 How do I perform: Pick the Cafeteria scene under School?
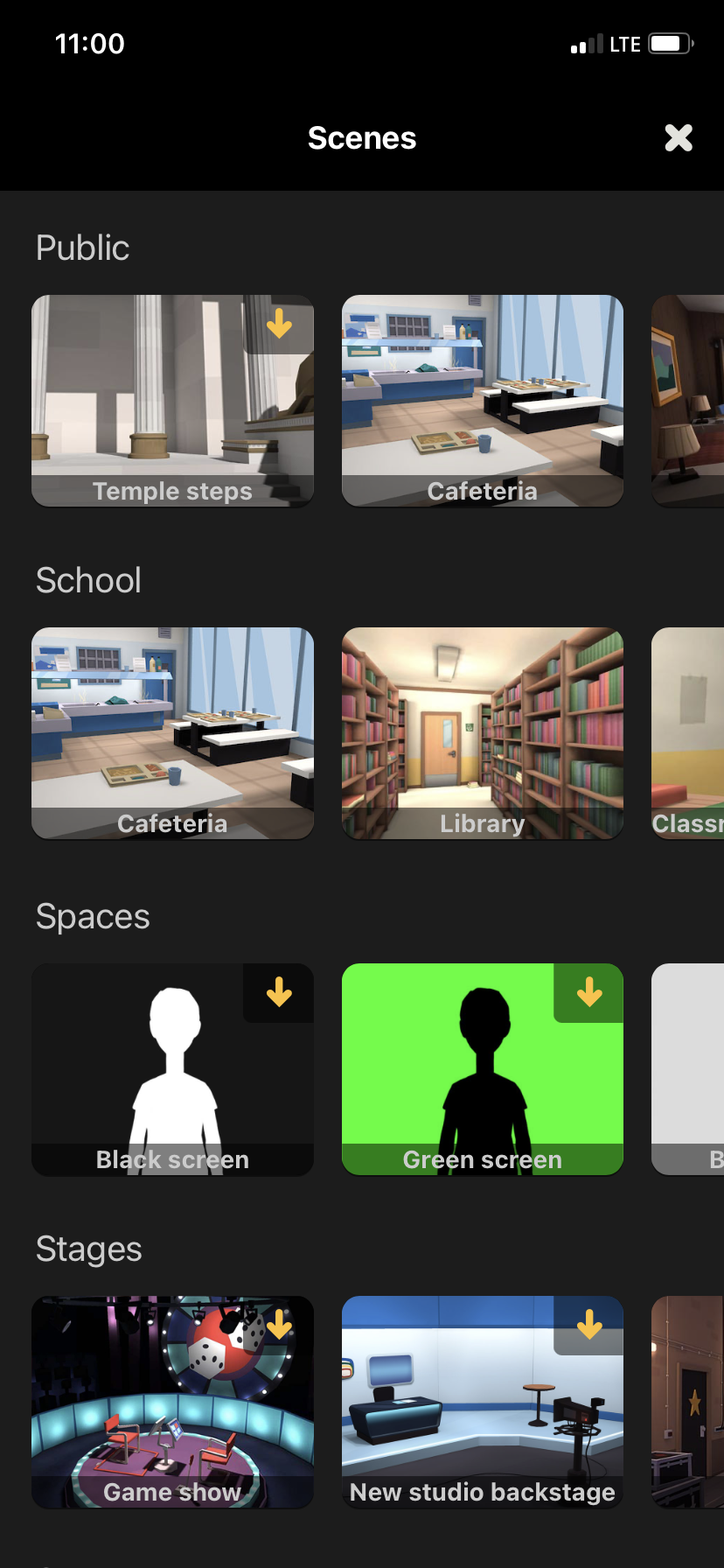coord(172,733)
